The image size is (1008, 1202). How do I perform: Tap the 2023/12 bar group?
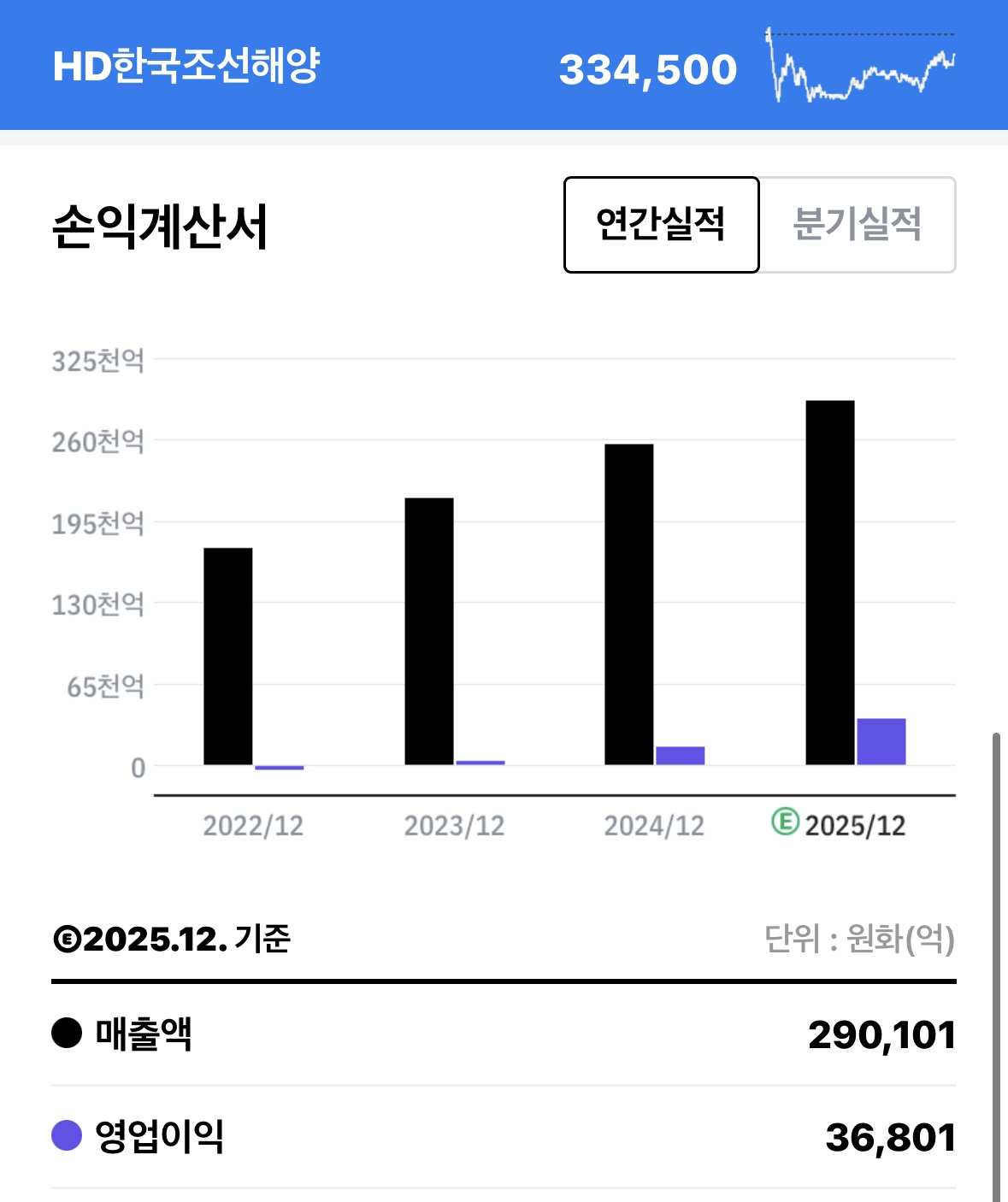454,631
